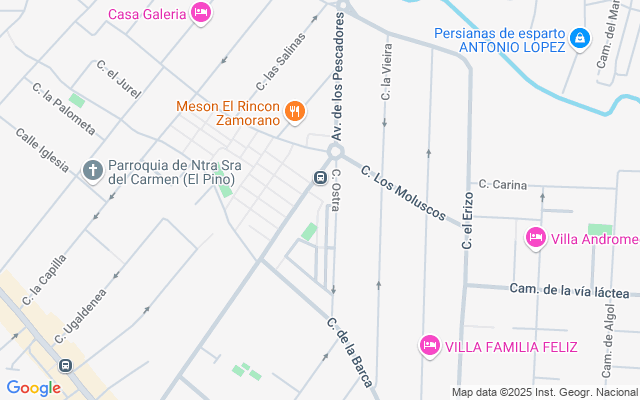
Task: Select the Villa Andromeda lodging pin
Action: (x=536, y=238)
